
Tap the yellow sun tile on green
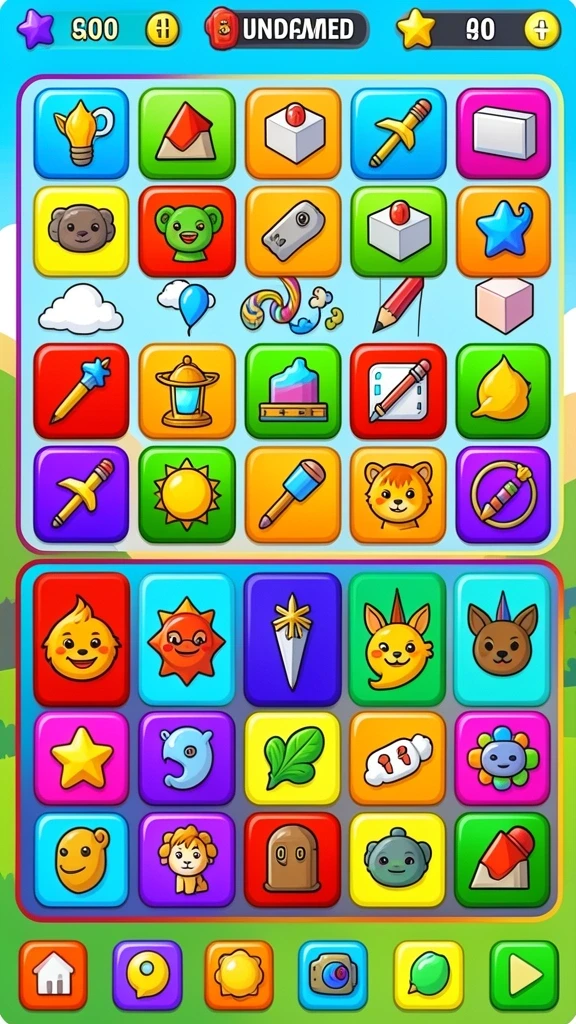(187, 494)
